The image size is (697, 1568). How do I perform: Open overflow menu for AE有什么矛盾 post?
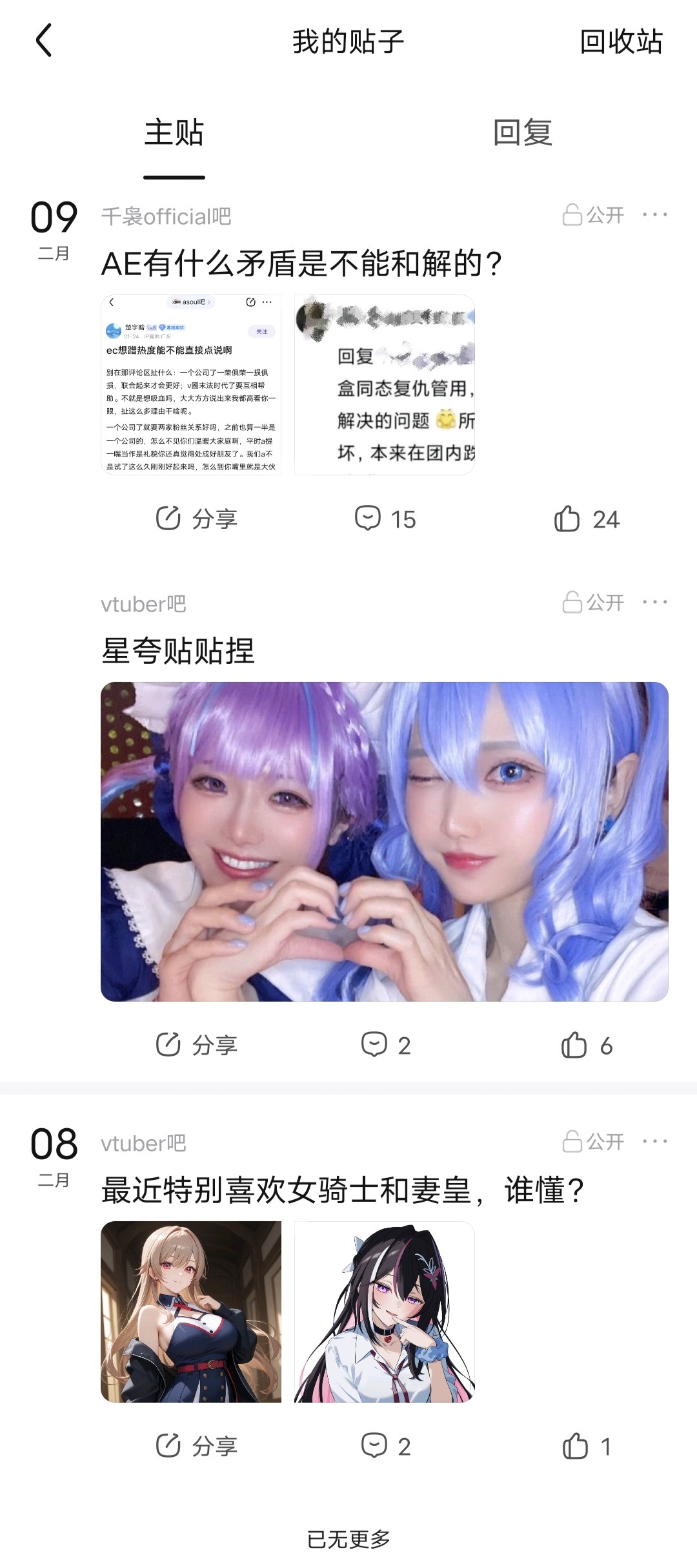coord(655,215)
